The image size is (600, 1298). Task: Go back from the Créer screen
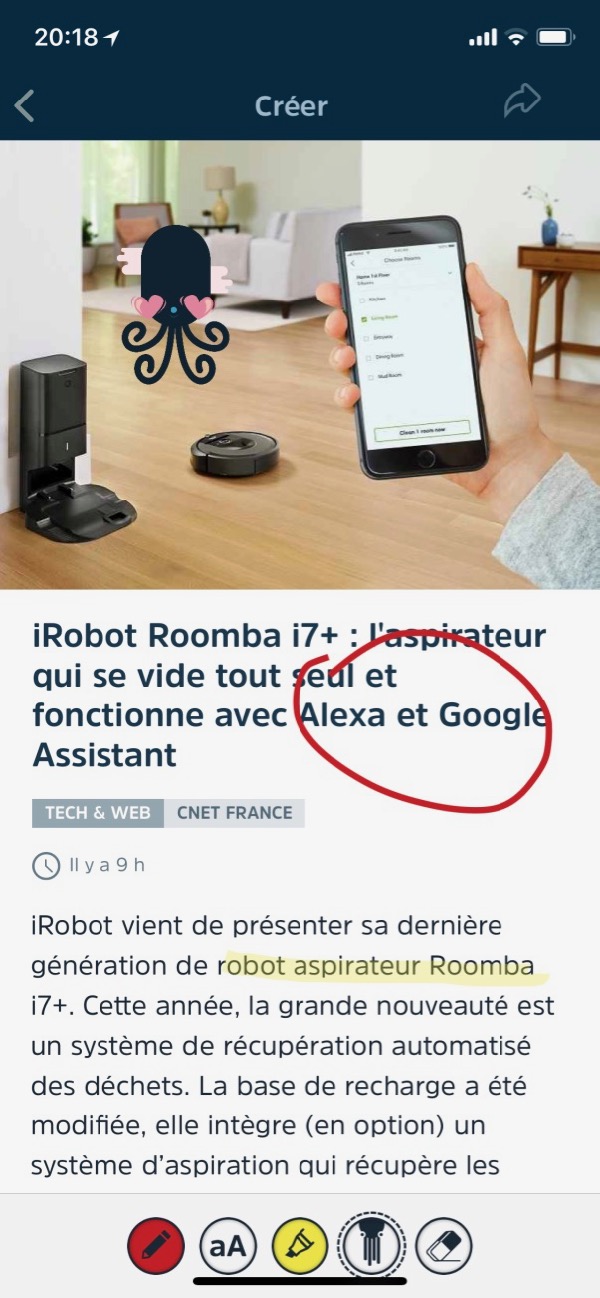[26, 105]
